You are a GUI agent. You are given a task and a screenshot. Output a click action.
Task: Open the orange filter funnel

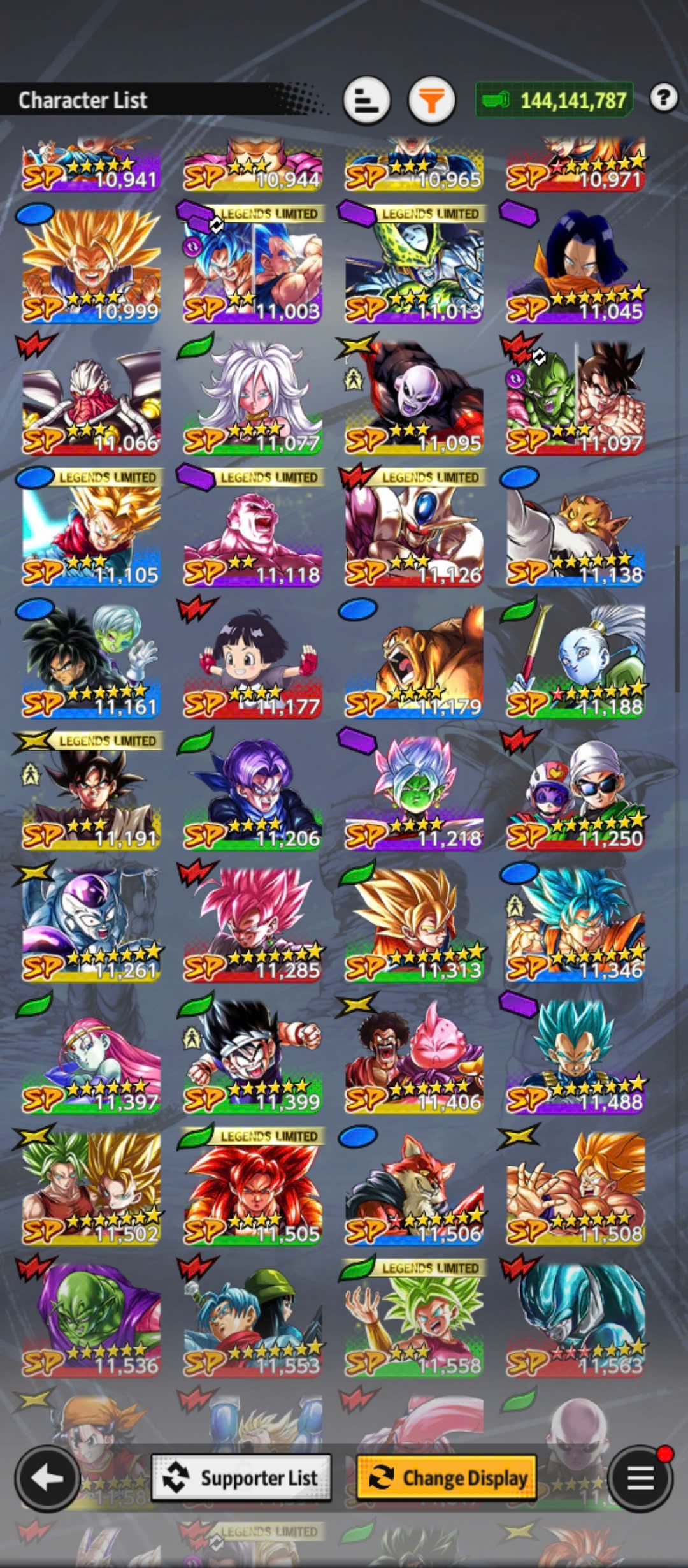[431, 100]
